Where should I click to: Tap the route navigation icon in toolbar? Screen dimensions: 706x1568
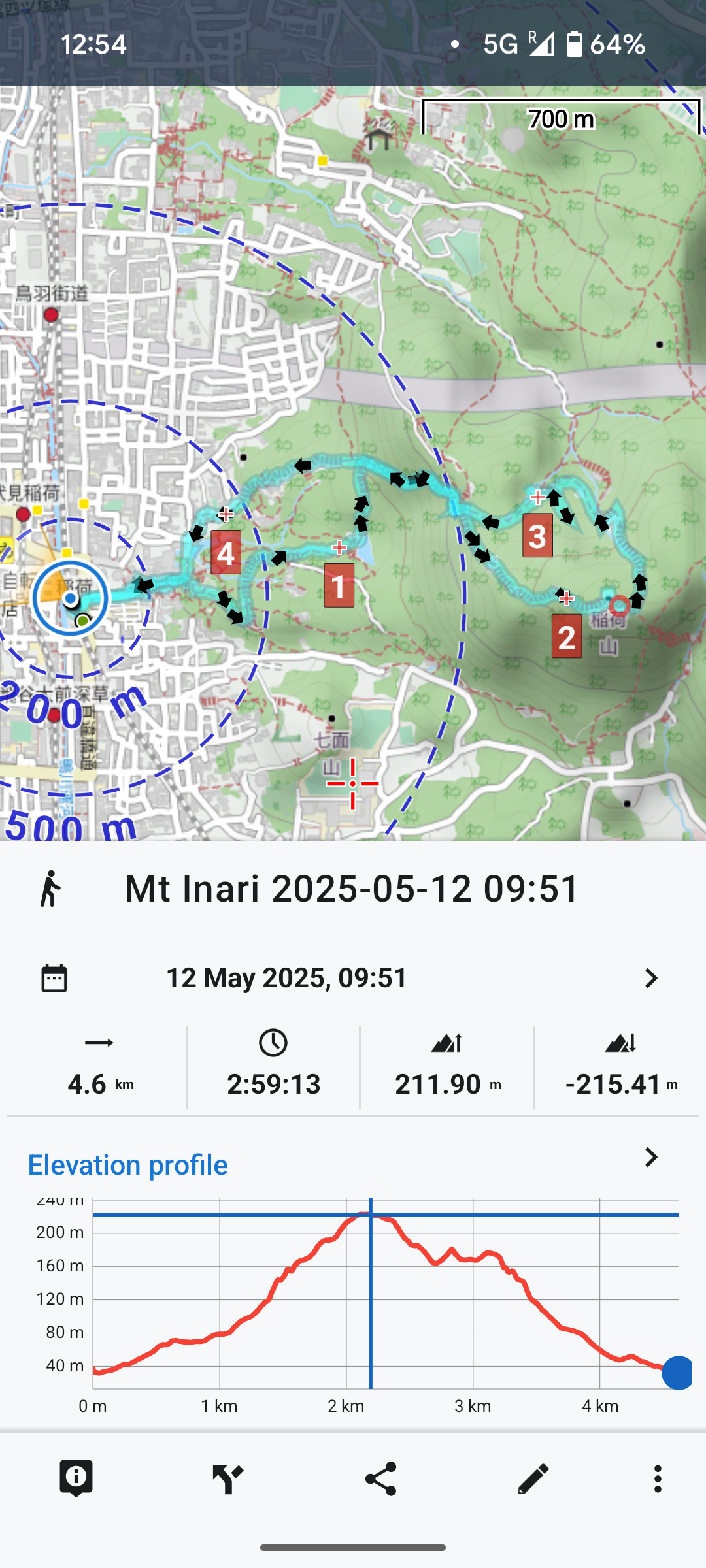[x=228, y=1478]
